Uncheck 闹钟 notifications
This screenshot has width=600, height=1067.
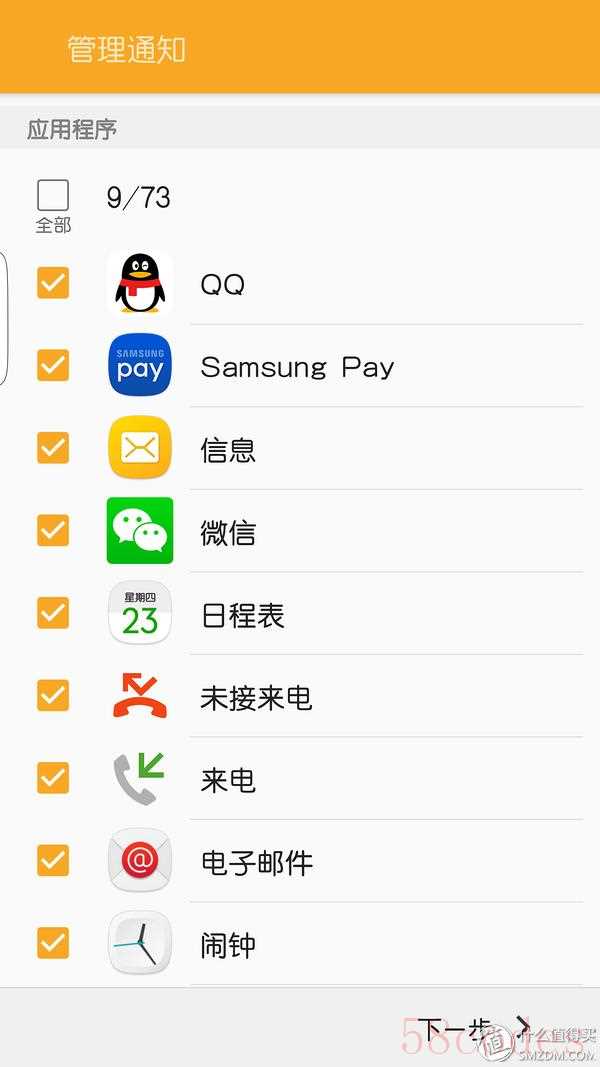[x=53, y=943]
